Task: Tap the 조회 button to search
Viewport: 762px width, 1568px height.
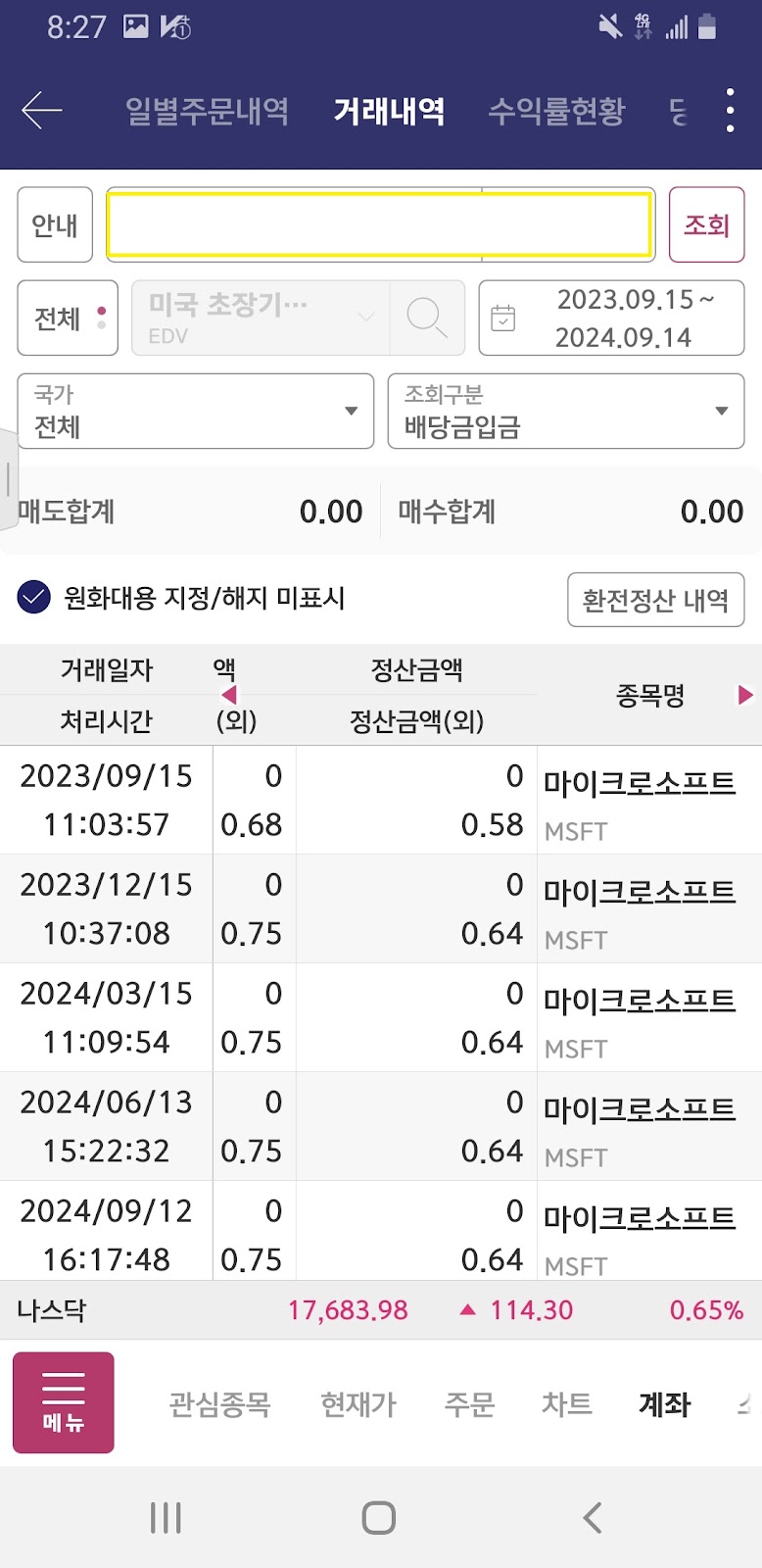Action: (706, 225)
